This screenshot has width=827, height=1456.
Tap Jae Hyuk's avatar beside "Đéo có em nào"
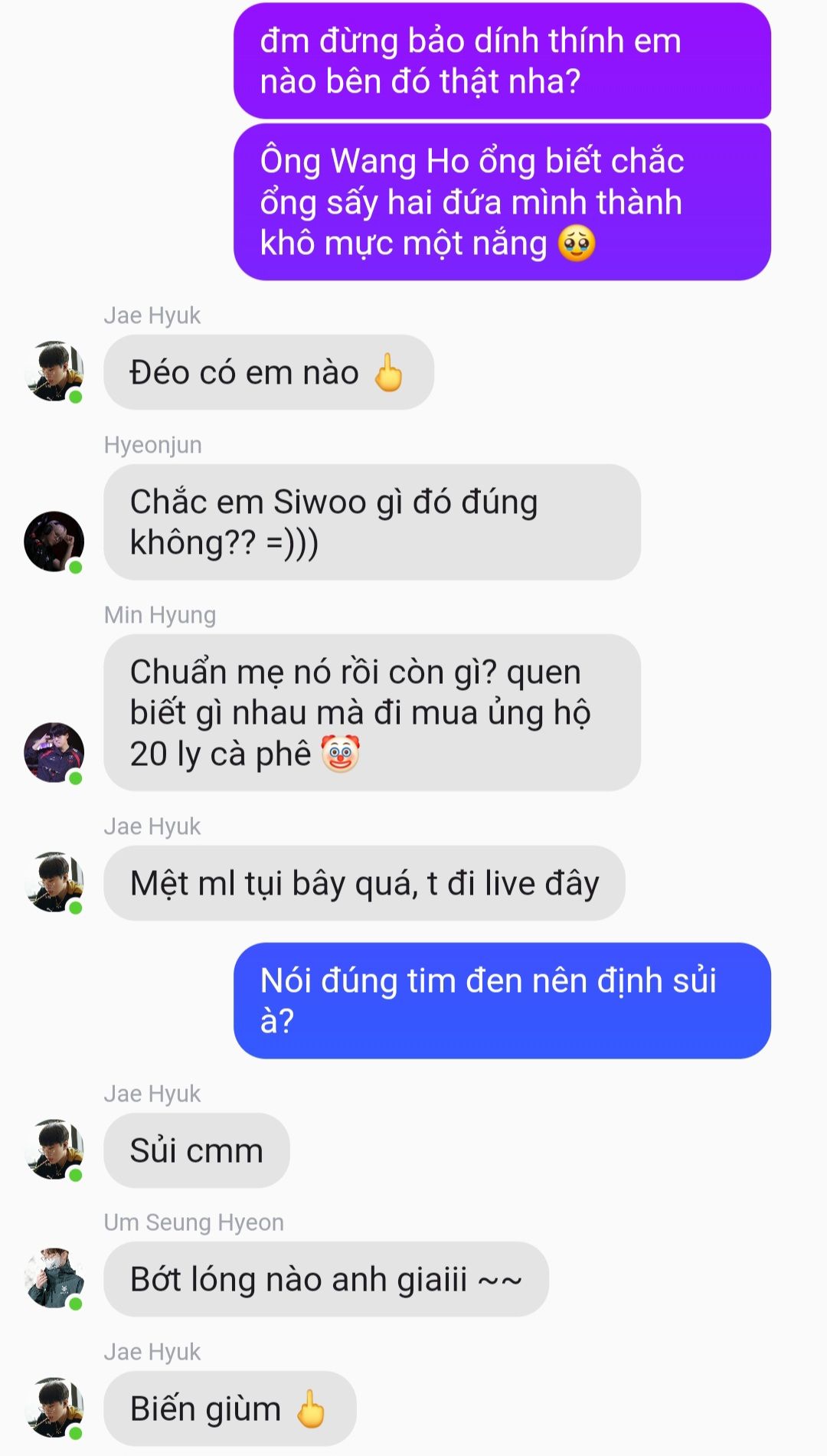point(54,371)
